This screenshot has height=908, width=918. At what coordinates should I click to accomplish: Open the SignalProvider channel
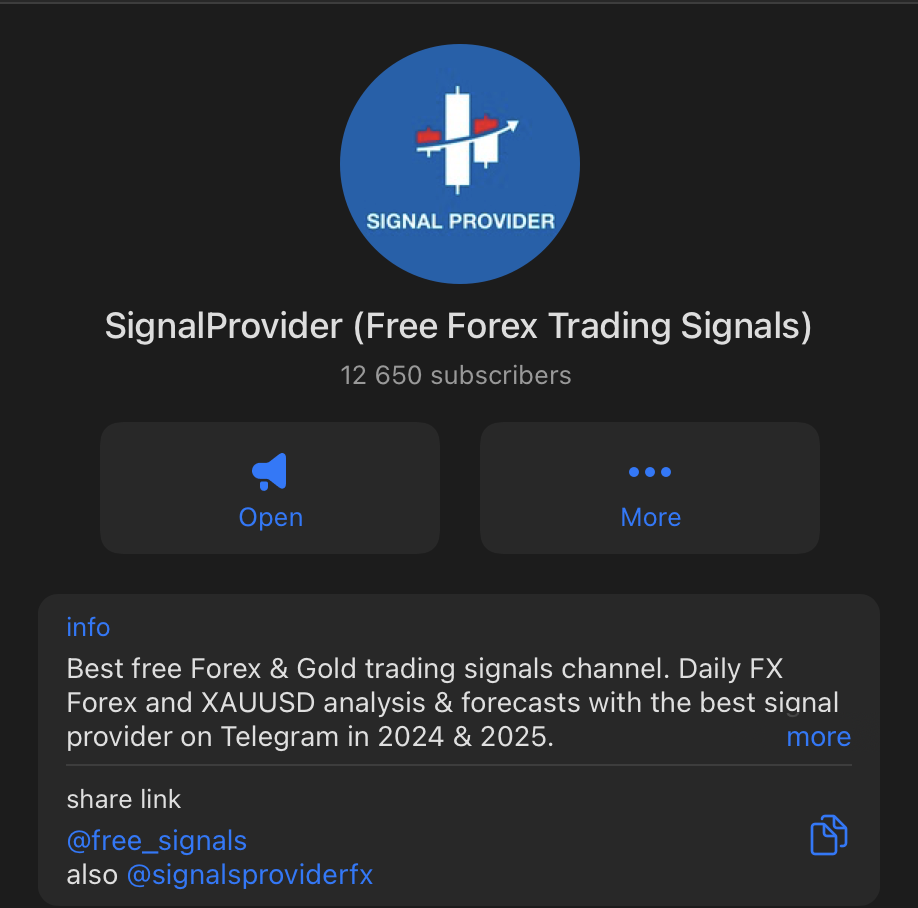270,488
